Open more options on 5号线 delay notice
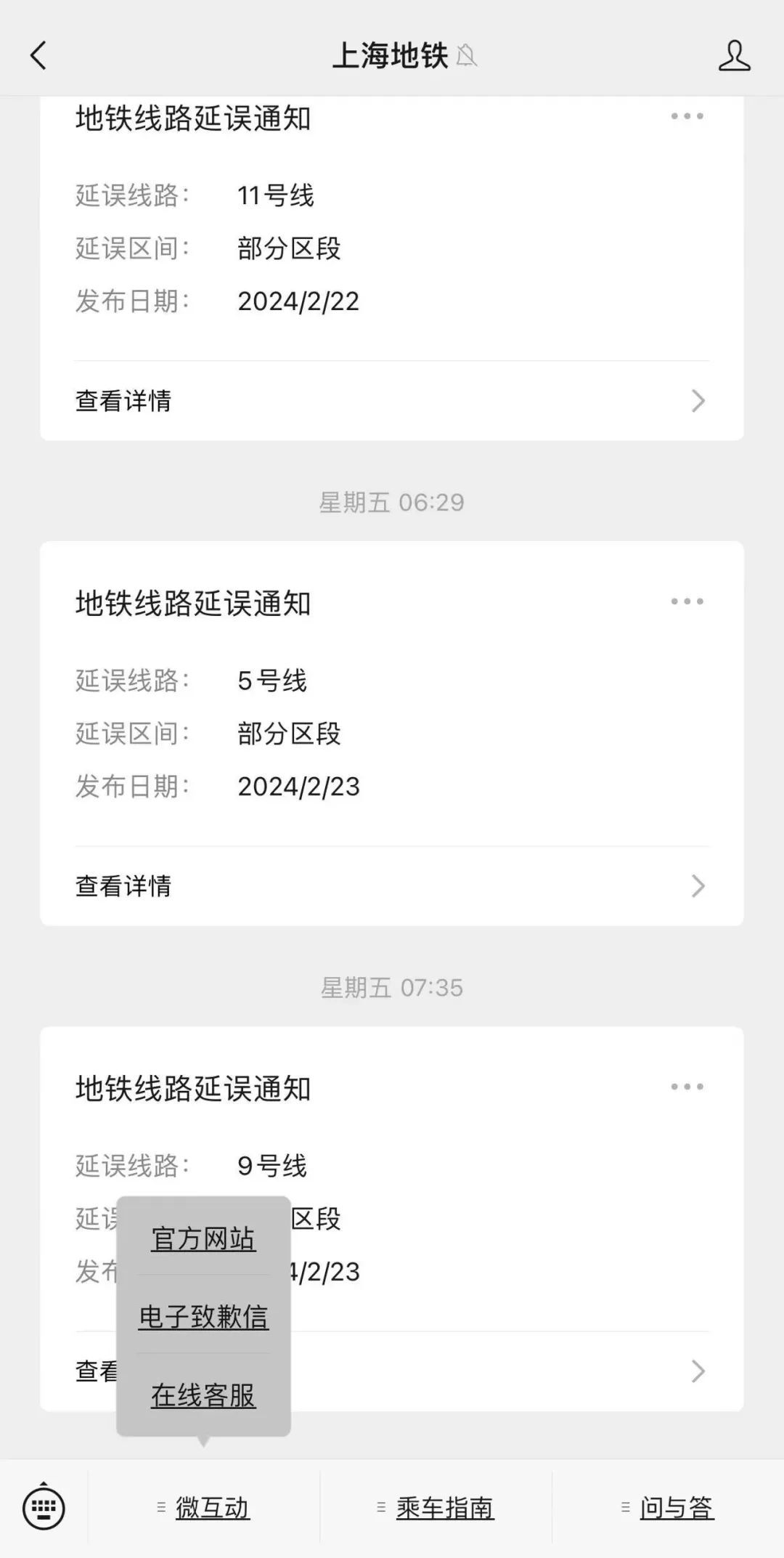Viewport: 784px width, 1558px height. point(687,601)
